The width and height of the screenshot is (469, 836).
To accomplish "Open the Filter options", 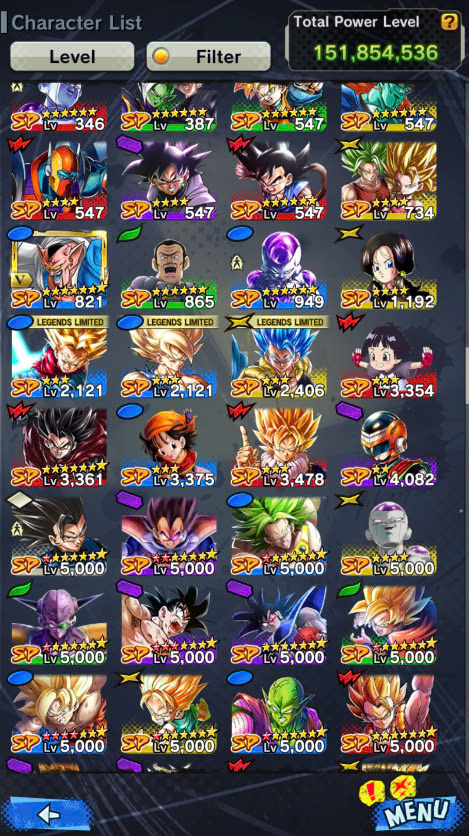I will [208, 57].
